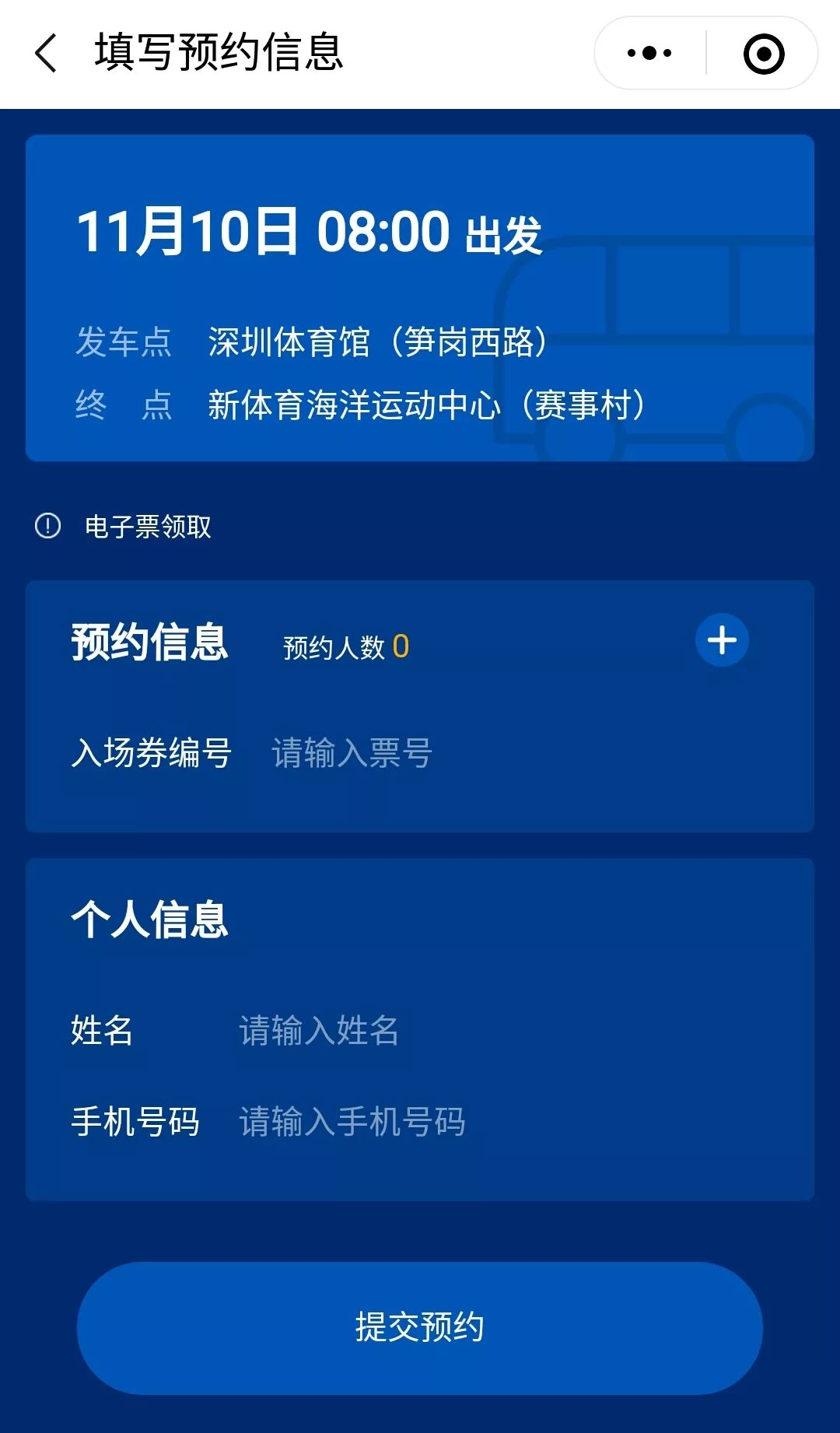
Task: Go back from the 填写预约信息 page
Action: (x=47, y=53)
